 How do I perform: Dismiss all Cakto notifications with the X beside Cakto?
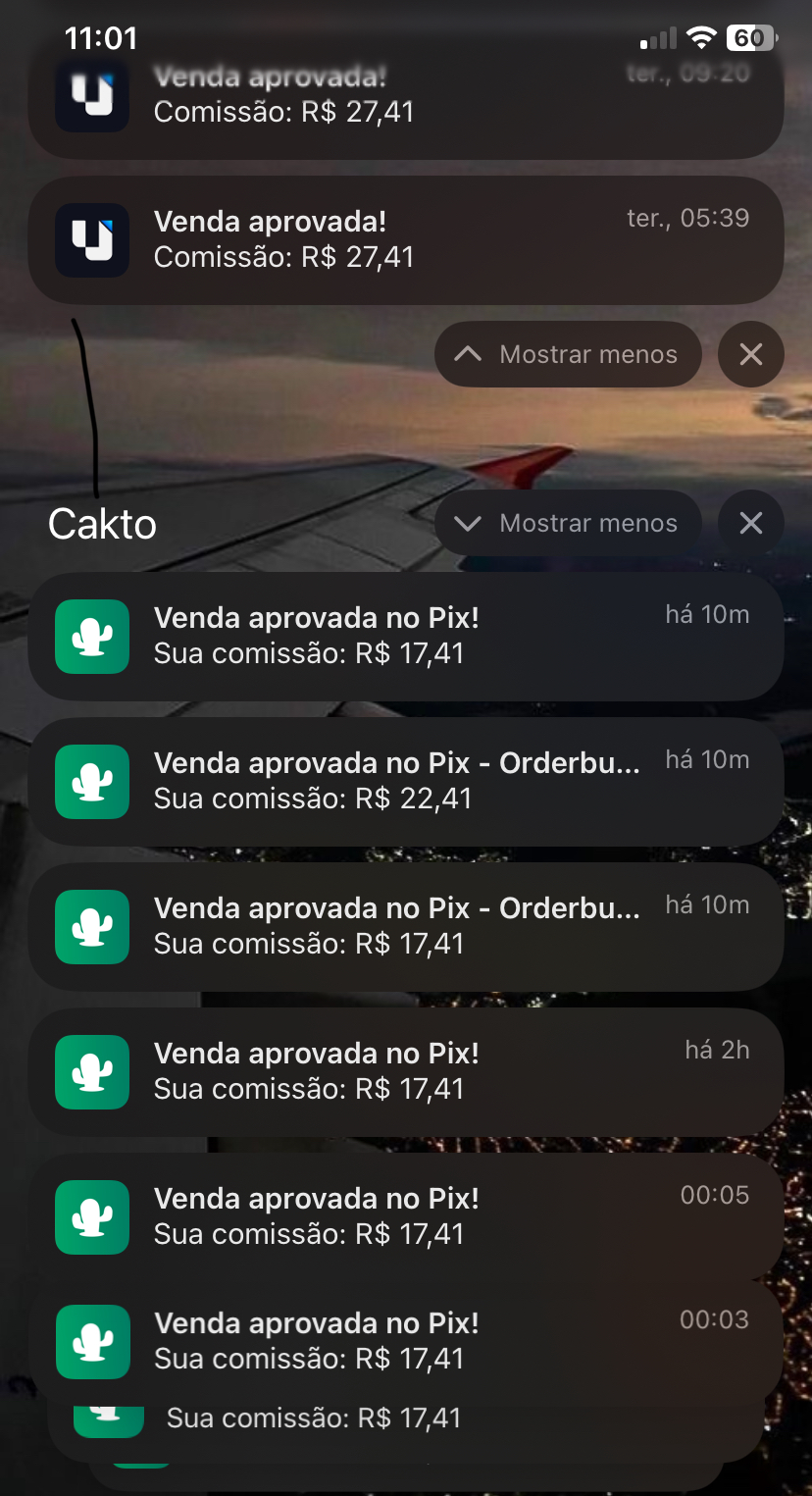point(751,523)
